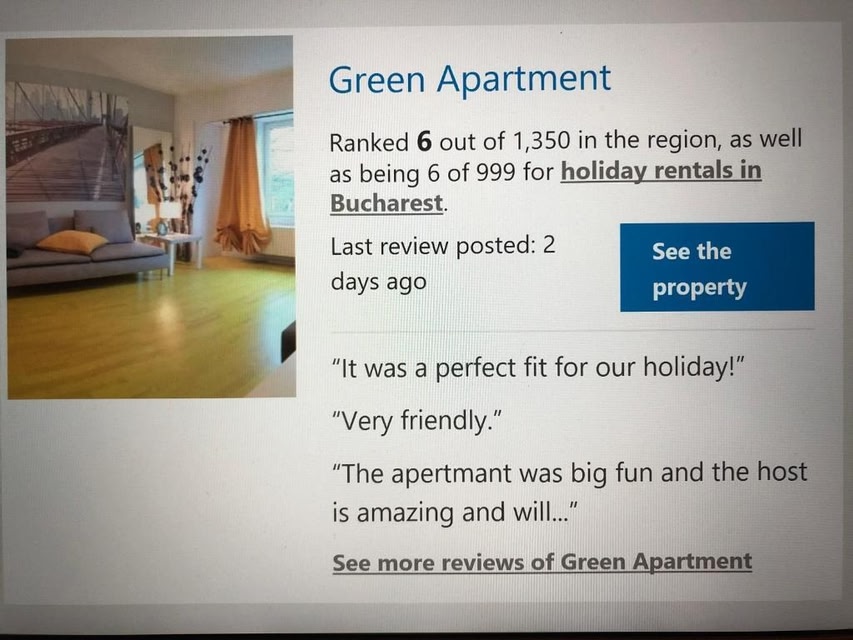Screen dimensions: 853x640
Task: Open the holiday rentals in Bucharest link
Action: point(546,187)
